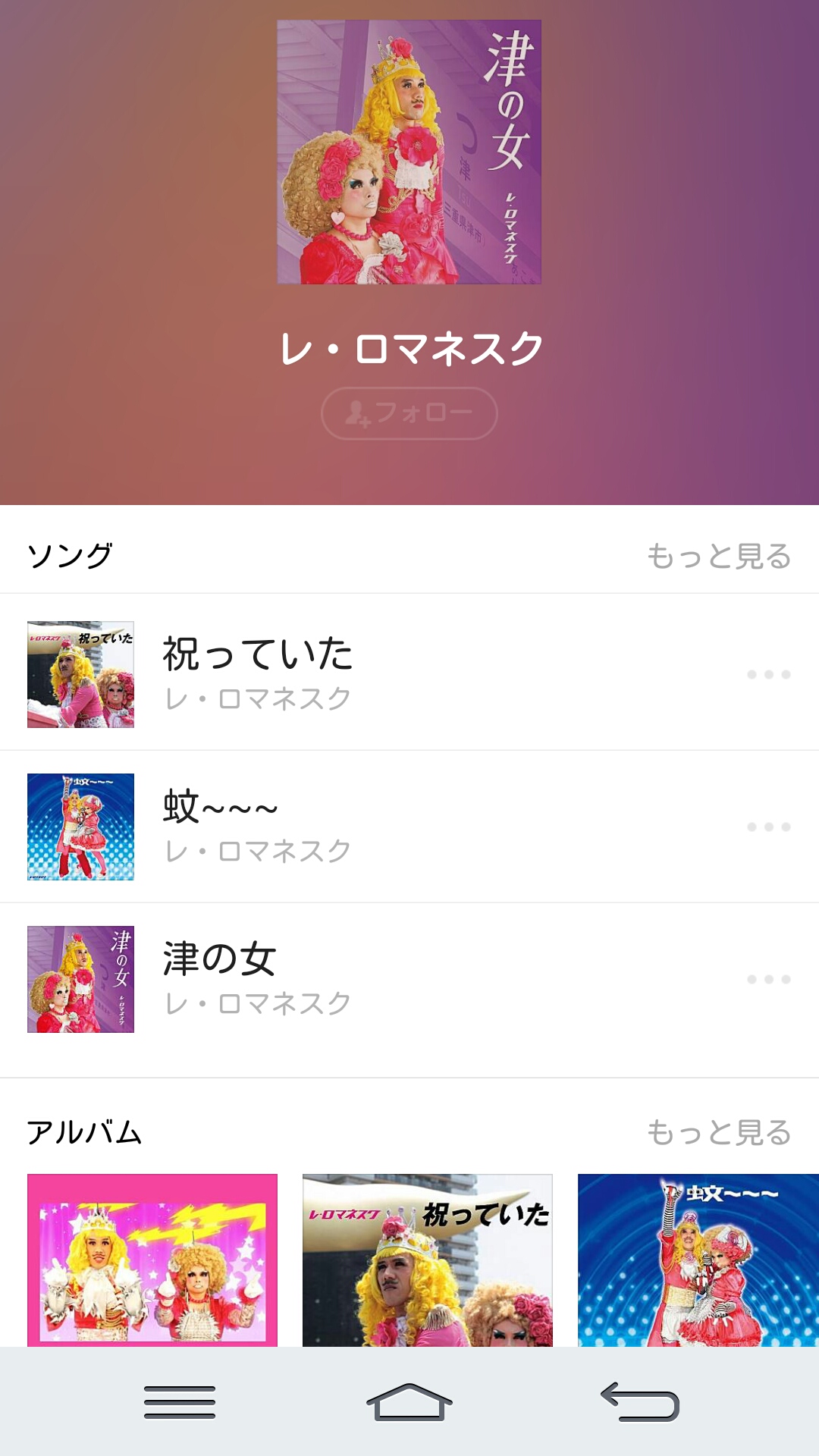Viewport: 819px width, 1456px height.
Task: Open more options for 津の女
Action: (768, 979)
